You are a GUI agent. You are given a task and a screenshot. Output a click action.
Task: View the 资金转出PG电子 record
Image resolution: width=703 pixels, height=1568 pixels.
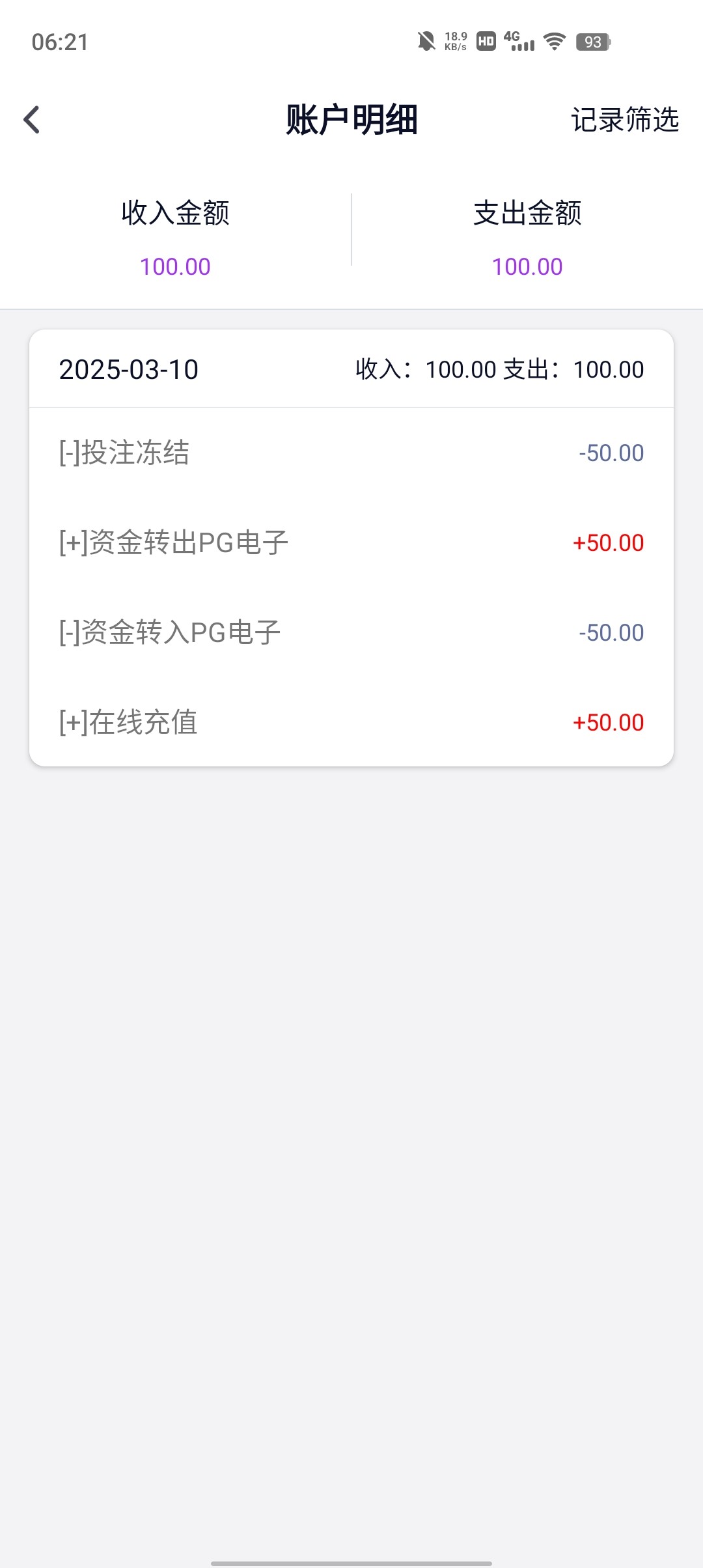pyautogui.click(x=351, y=543)
